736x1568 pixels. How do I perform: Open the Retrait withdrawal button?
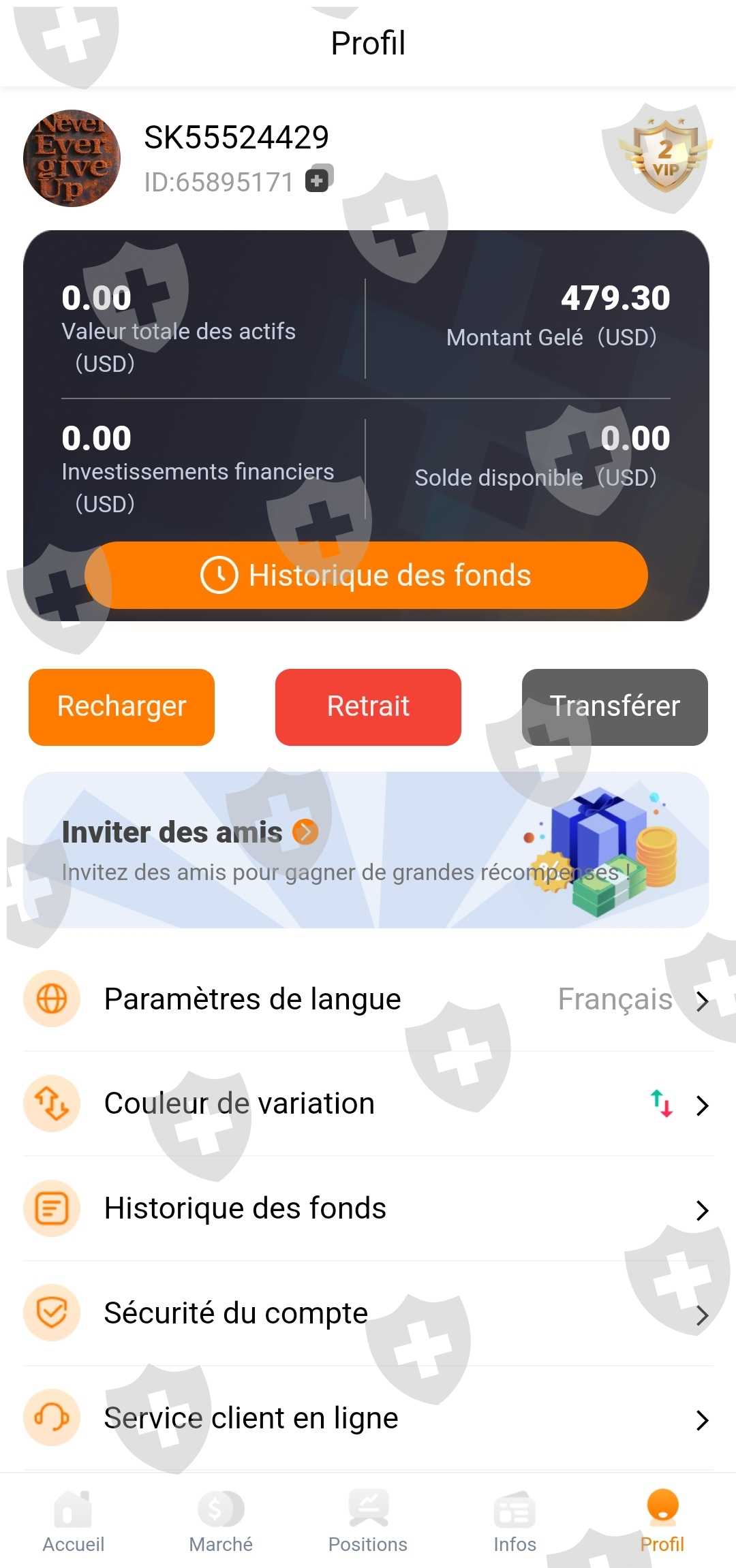(368, 707)
